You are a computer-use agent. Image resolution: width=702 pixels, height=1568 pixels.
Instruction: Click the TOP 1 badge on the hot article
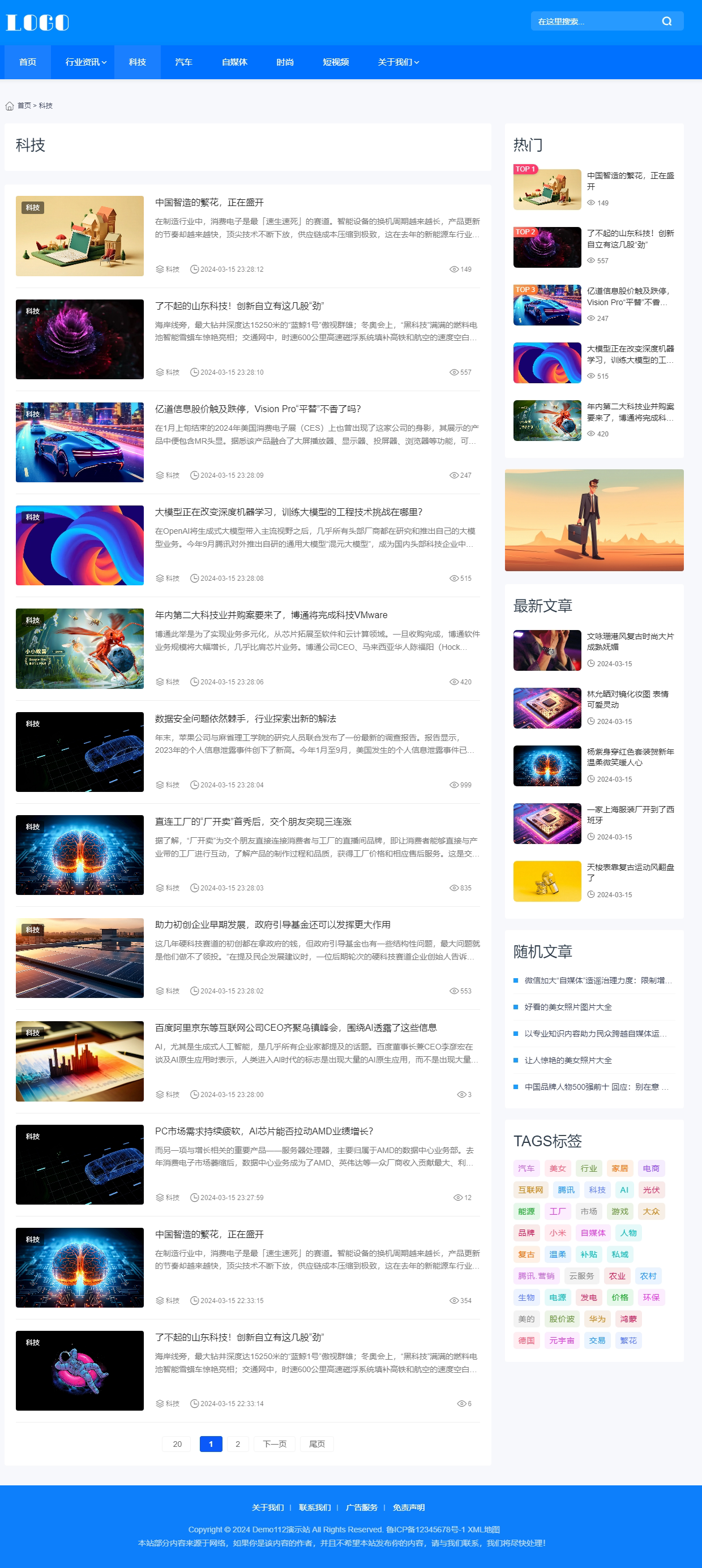(x=525, y=170)
